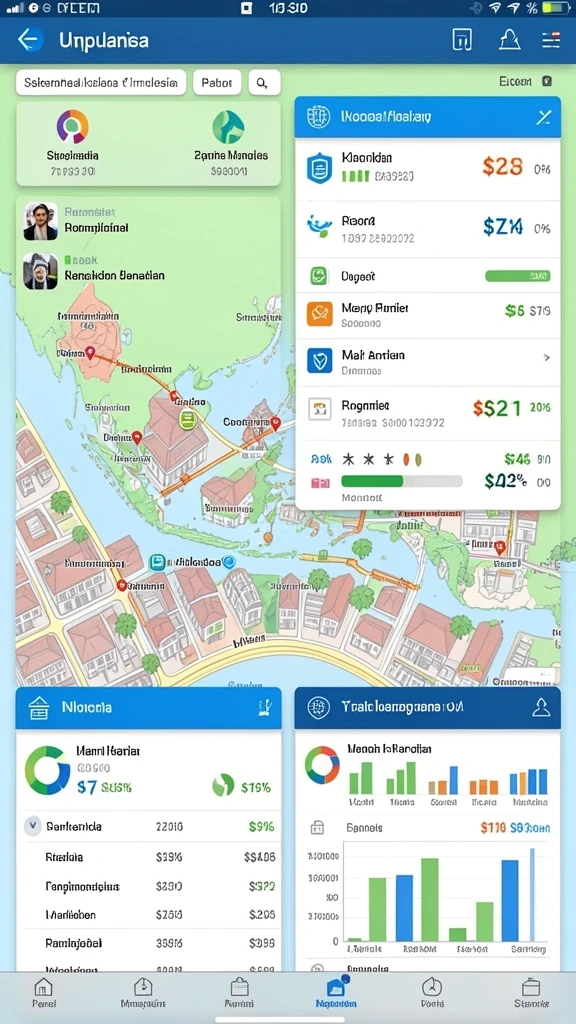Open the Kloonklan row showing $28
The image size is (576, 1024).
coord(428,167)
